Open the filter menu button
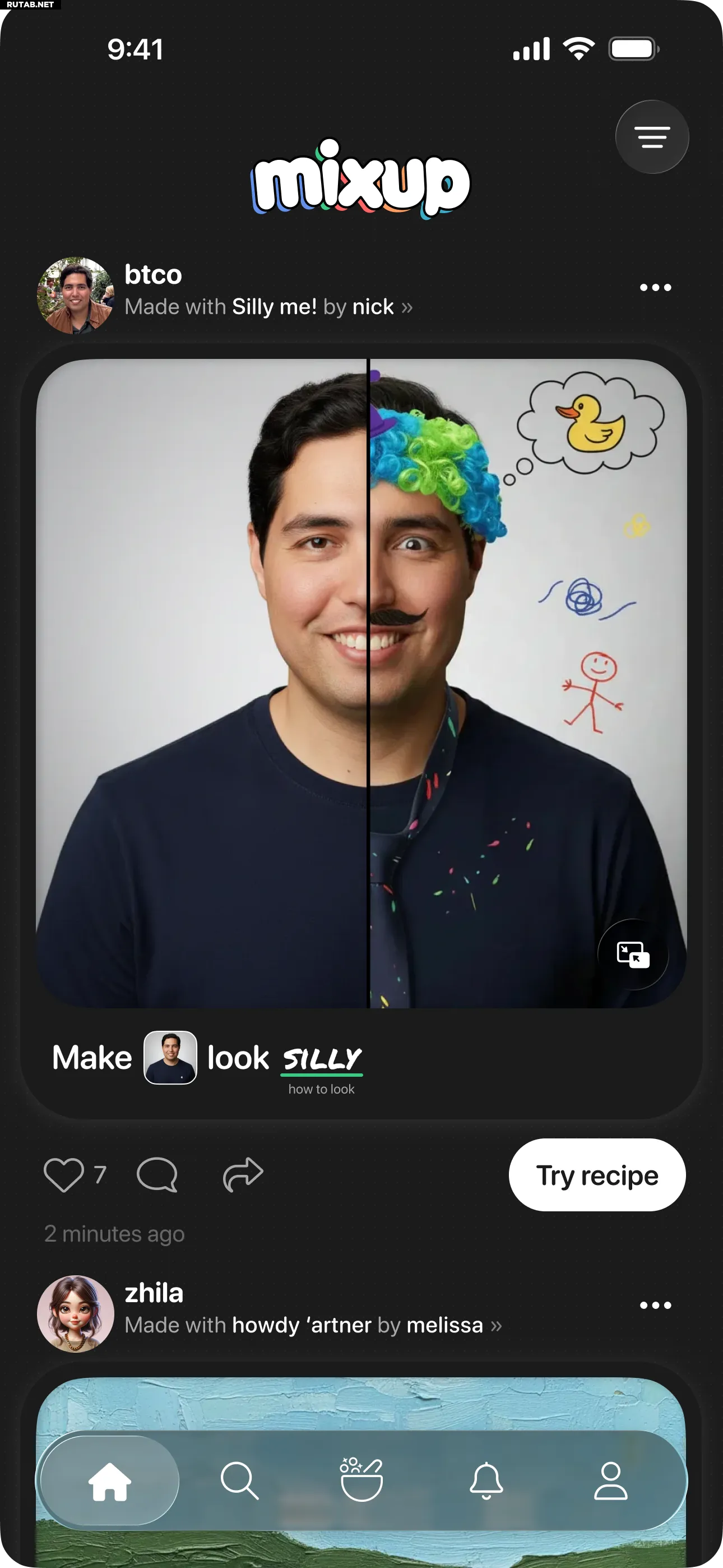The width and height of the screenshot is (723, 1568). pyautogui.click(x=652, y=137)
